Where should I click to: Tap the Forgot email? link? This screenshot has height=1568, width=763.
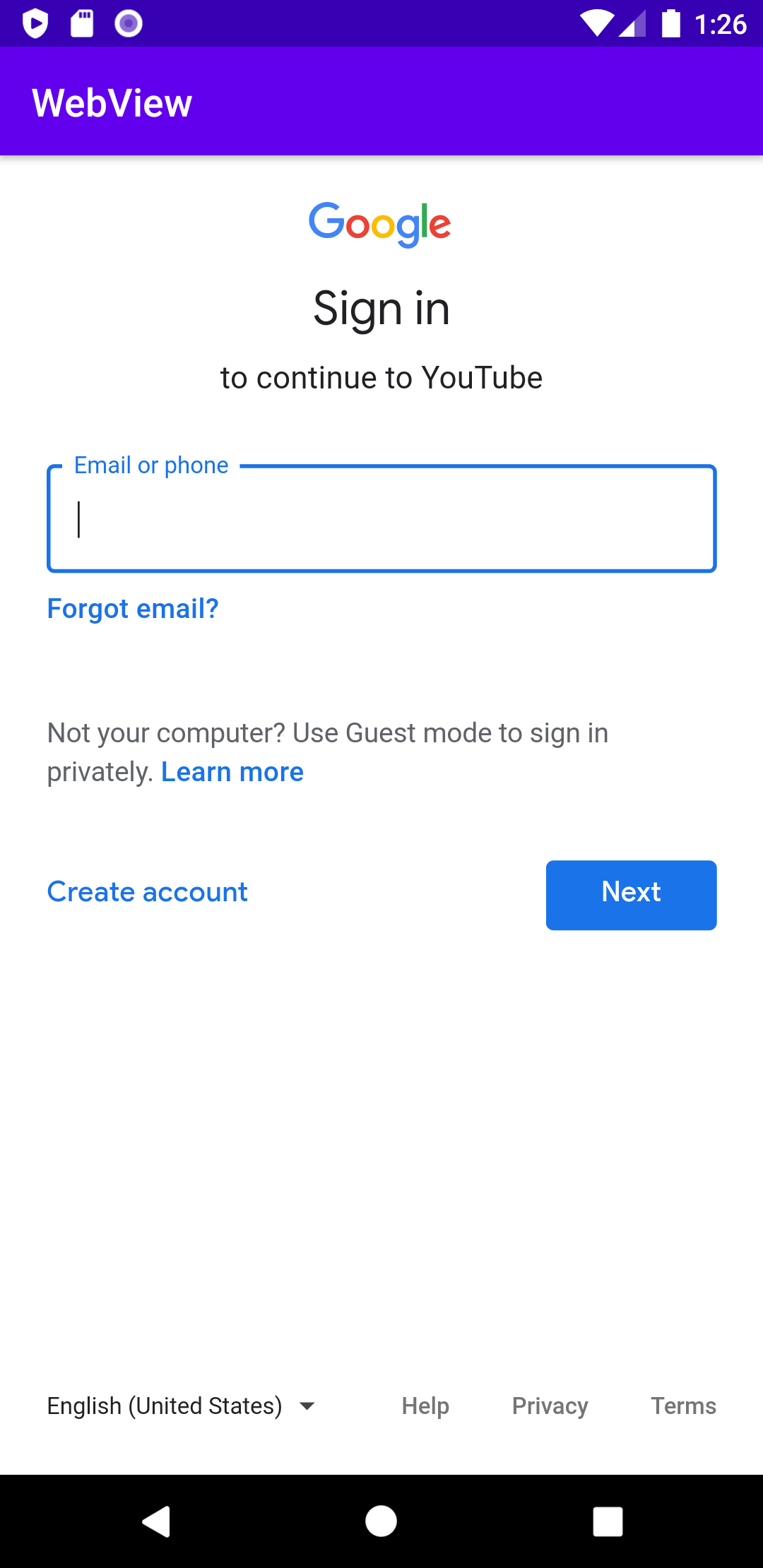click(133, 609)
